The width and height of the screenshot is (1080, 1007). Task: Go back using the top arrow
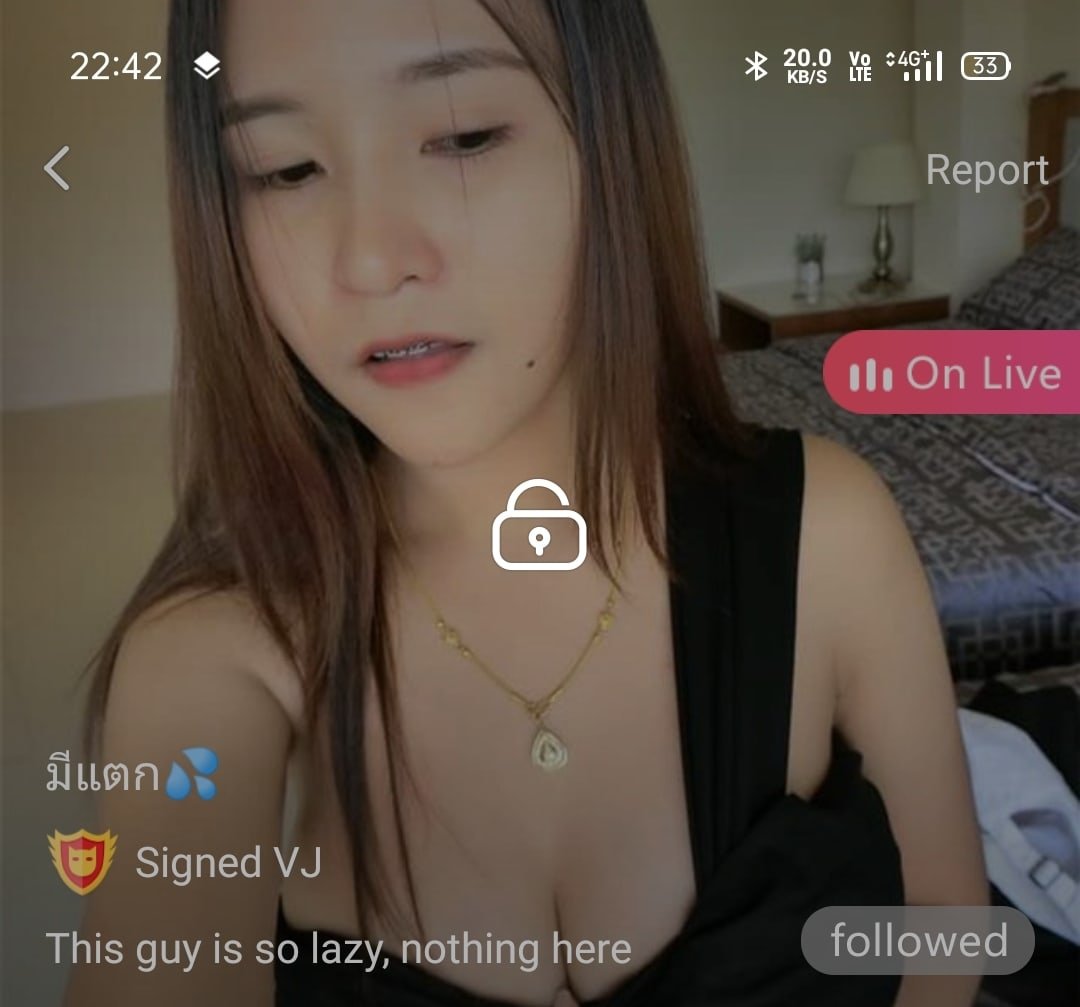pos(57,168)
